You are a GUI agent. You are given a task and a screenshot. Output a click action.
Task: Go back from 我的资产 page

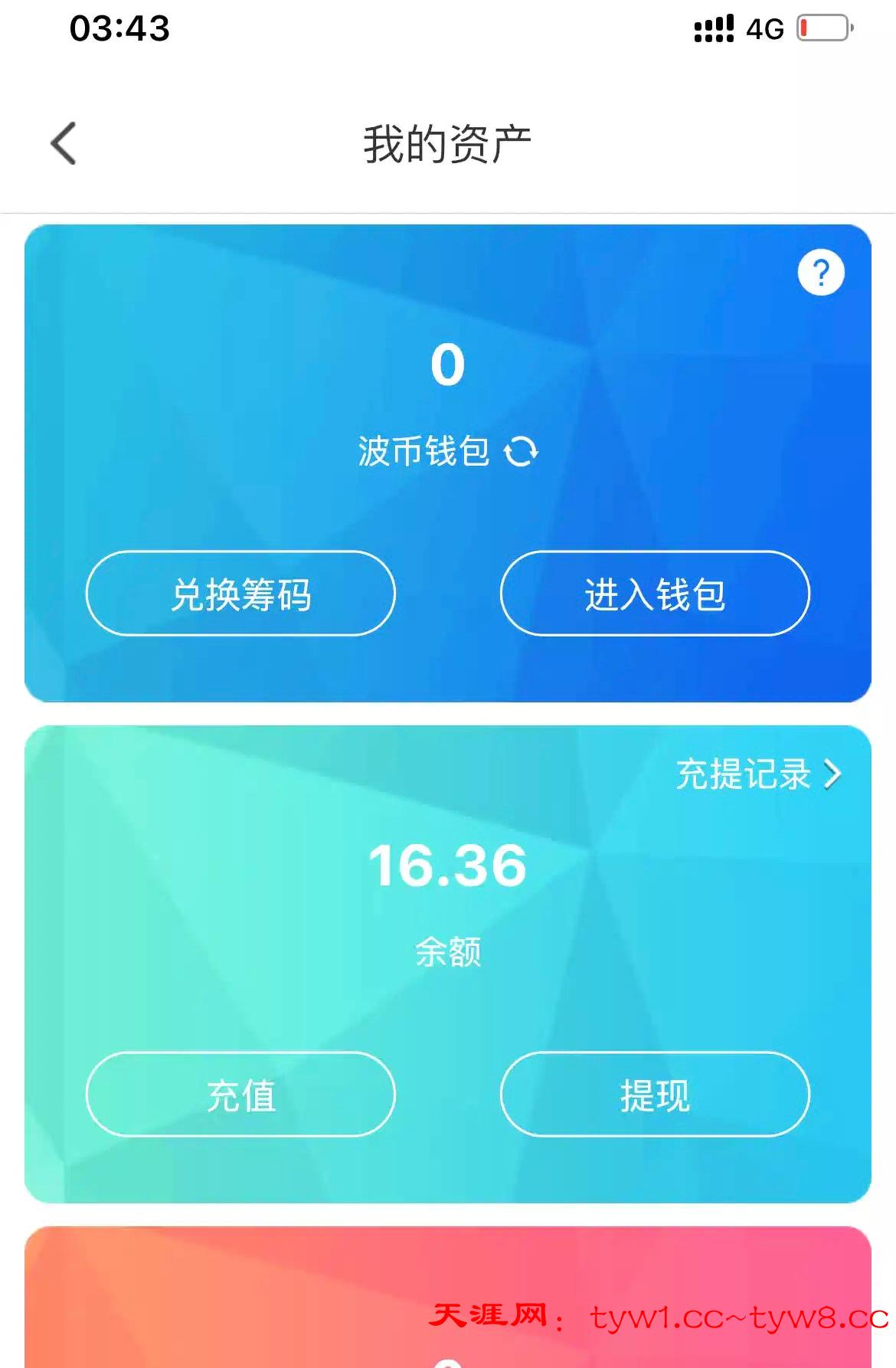(64, 143)
